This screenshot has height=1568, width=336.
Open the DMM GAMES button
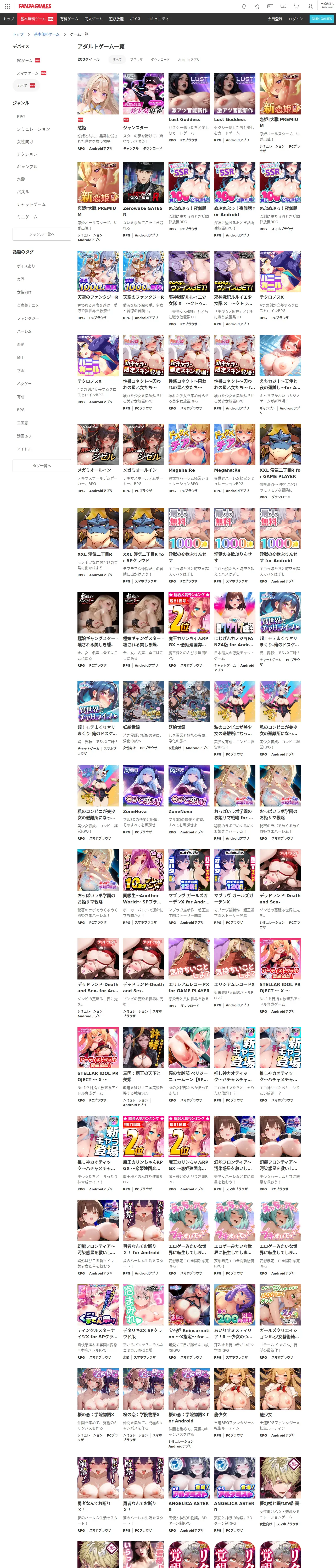tap(321, 19)
